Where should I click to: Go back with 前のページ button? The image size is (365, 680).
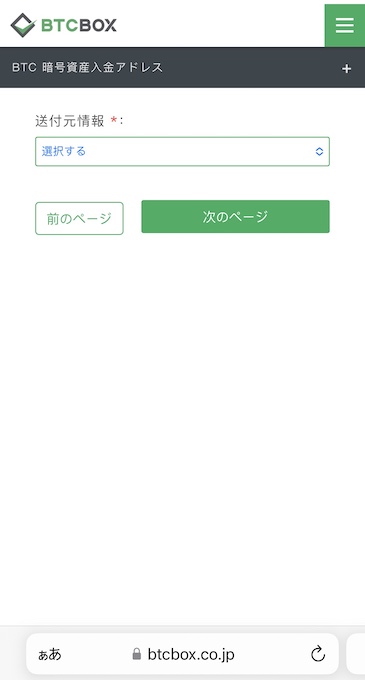(79, 218)
